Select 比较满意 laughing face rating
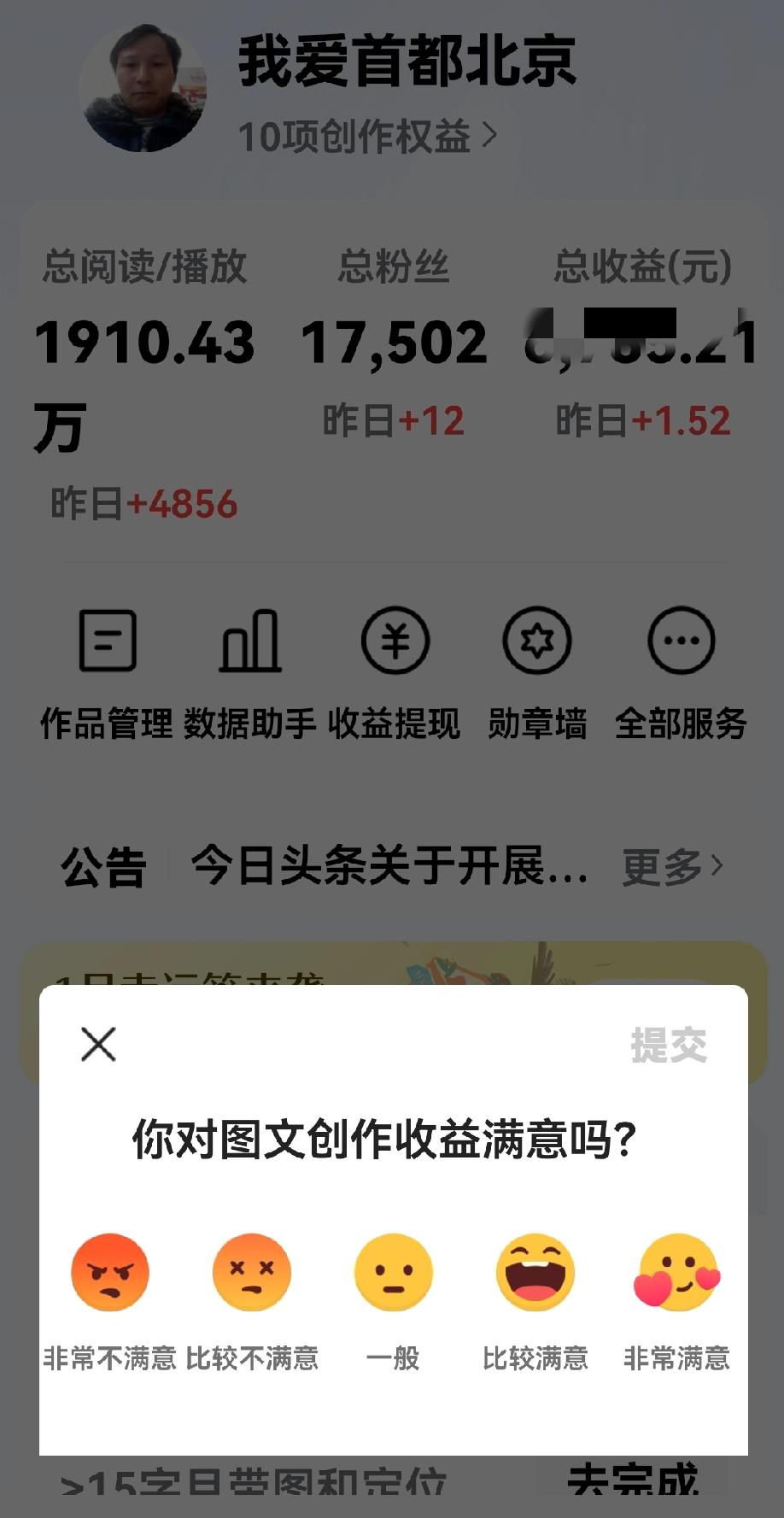 535,1272
